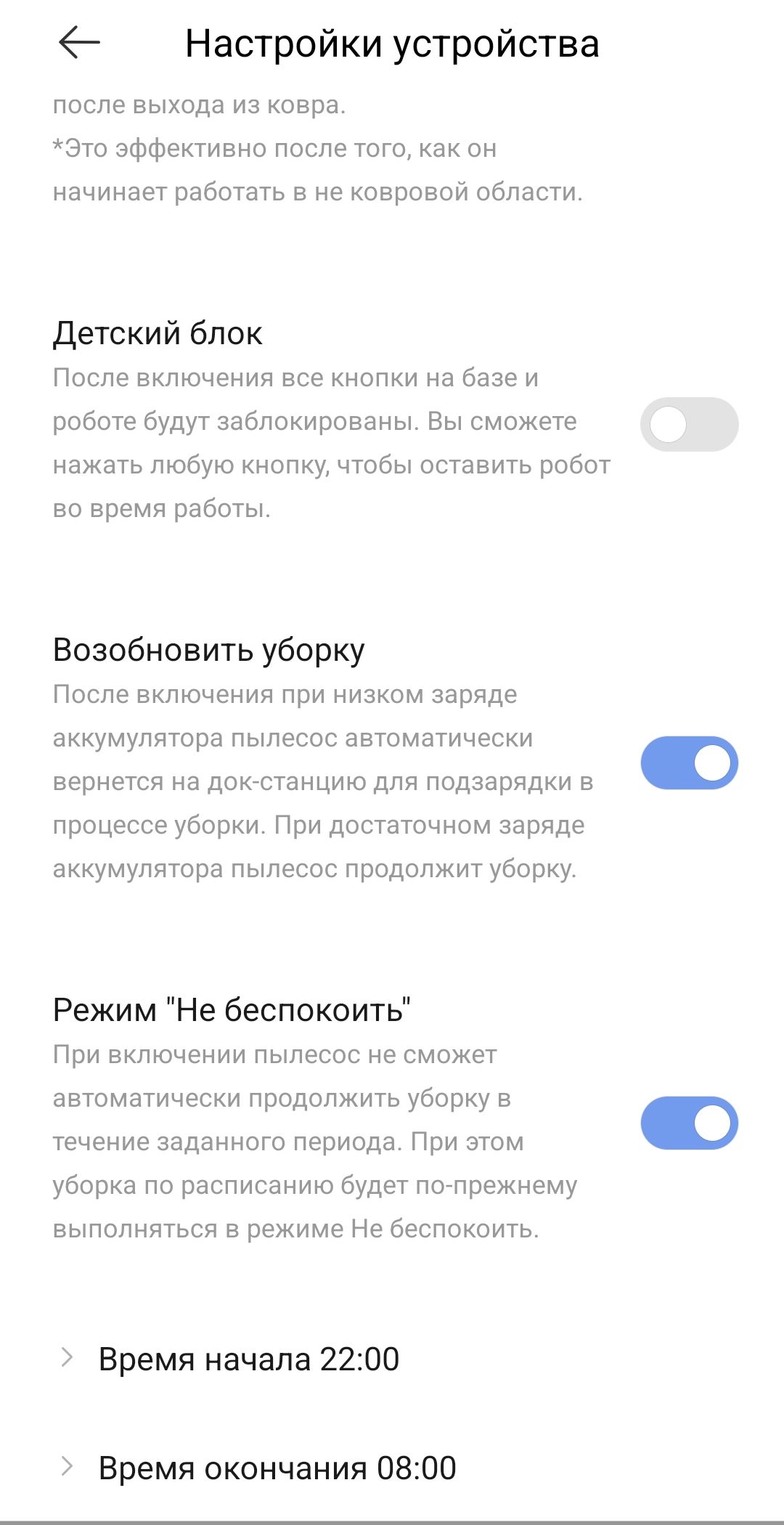Enable the Детский блок switch
Image resolution: width=784 pixels, height=1525 pixels.
click(x=689, y=425)
